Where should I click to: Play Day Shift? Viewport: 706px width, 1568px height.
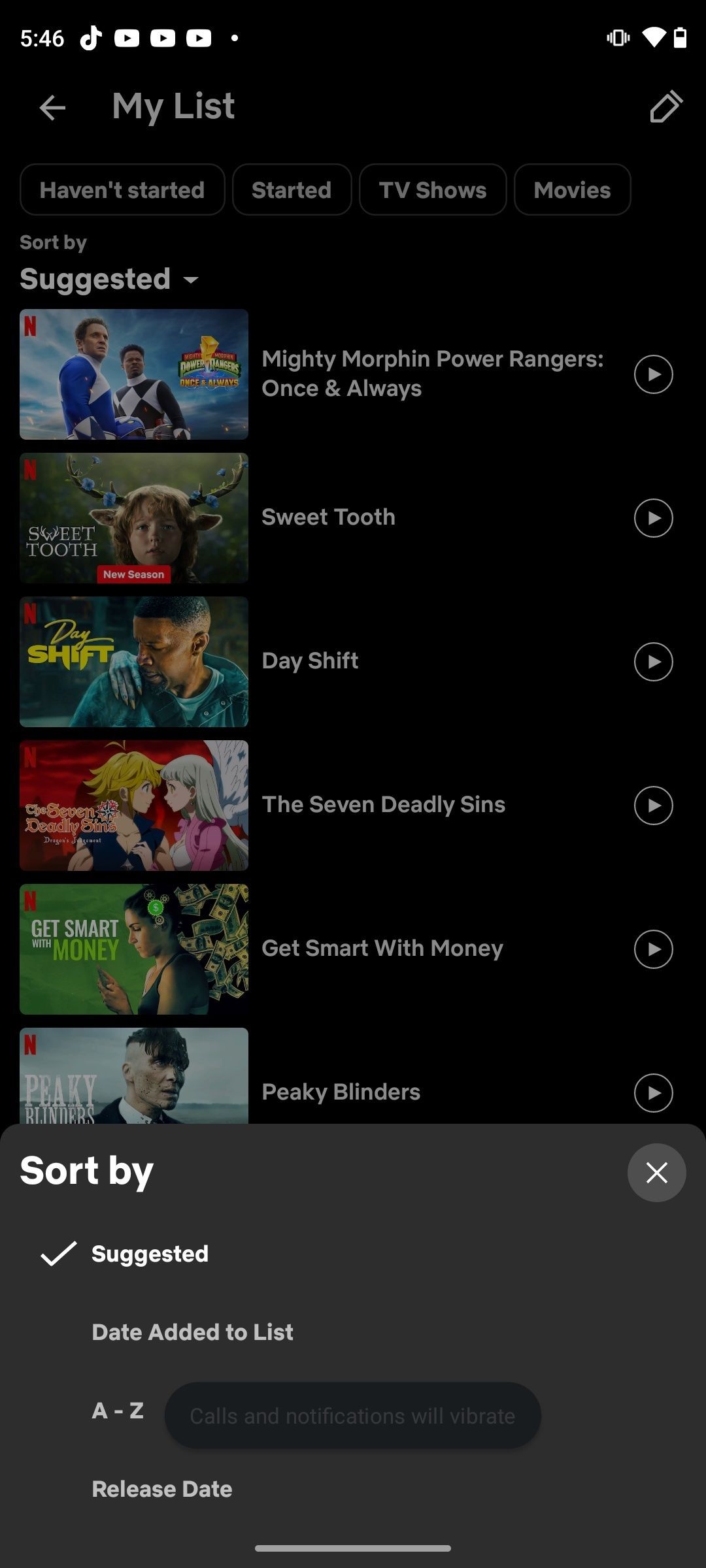pyautogui.click(x=653, y=662)
